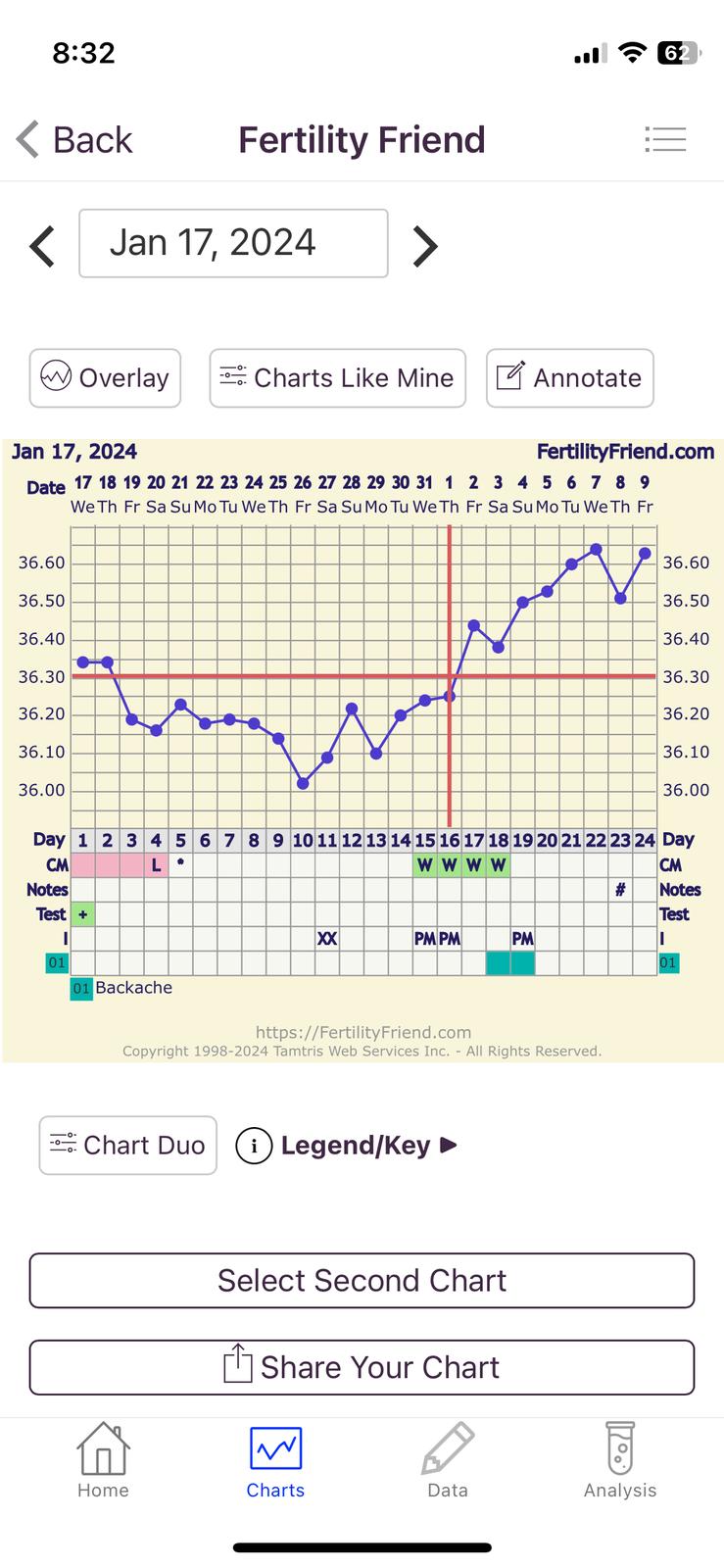Screen dimensions: 724x1568
Task: Go to the previous chart arrow
Action: click(42, 246)
